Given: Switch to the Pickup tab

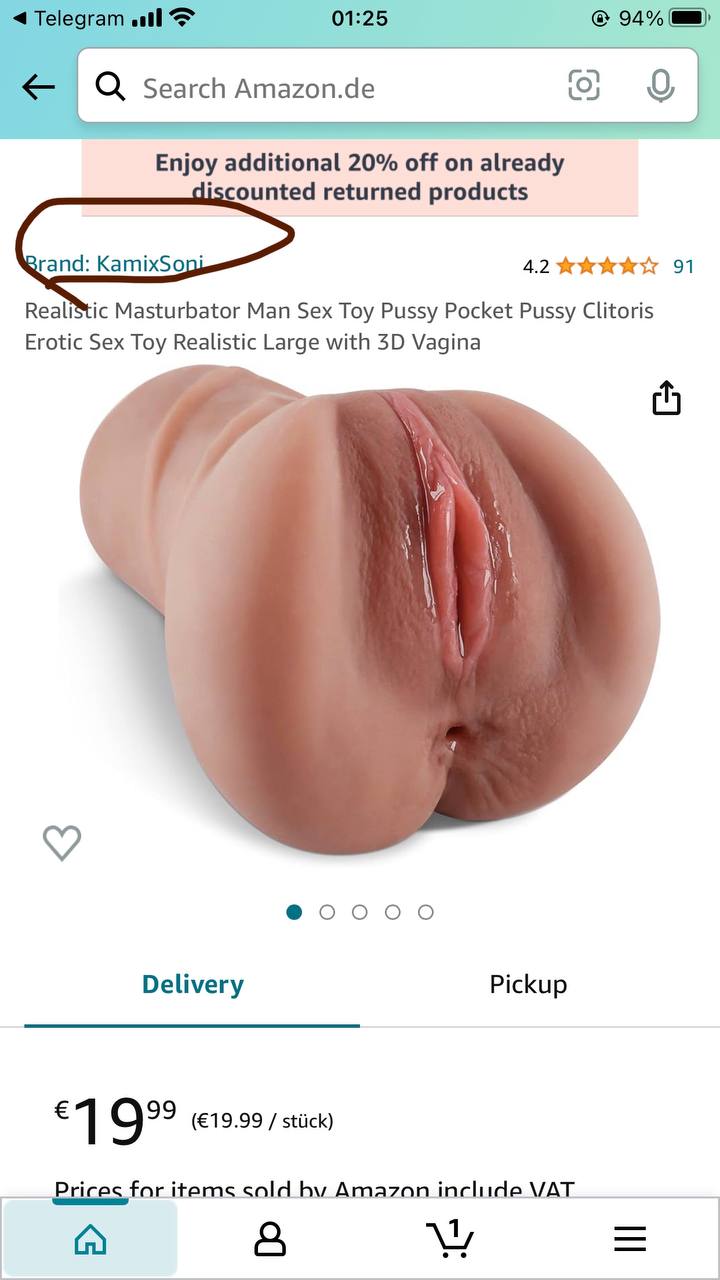Looking at the screenshot, I should [528, 984].
